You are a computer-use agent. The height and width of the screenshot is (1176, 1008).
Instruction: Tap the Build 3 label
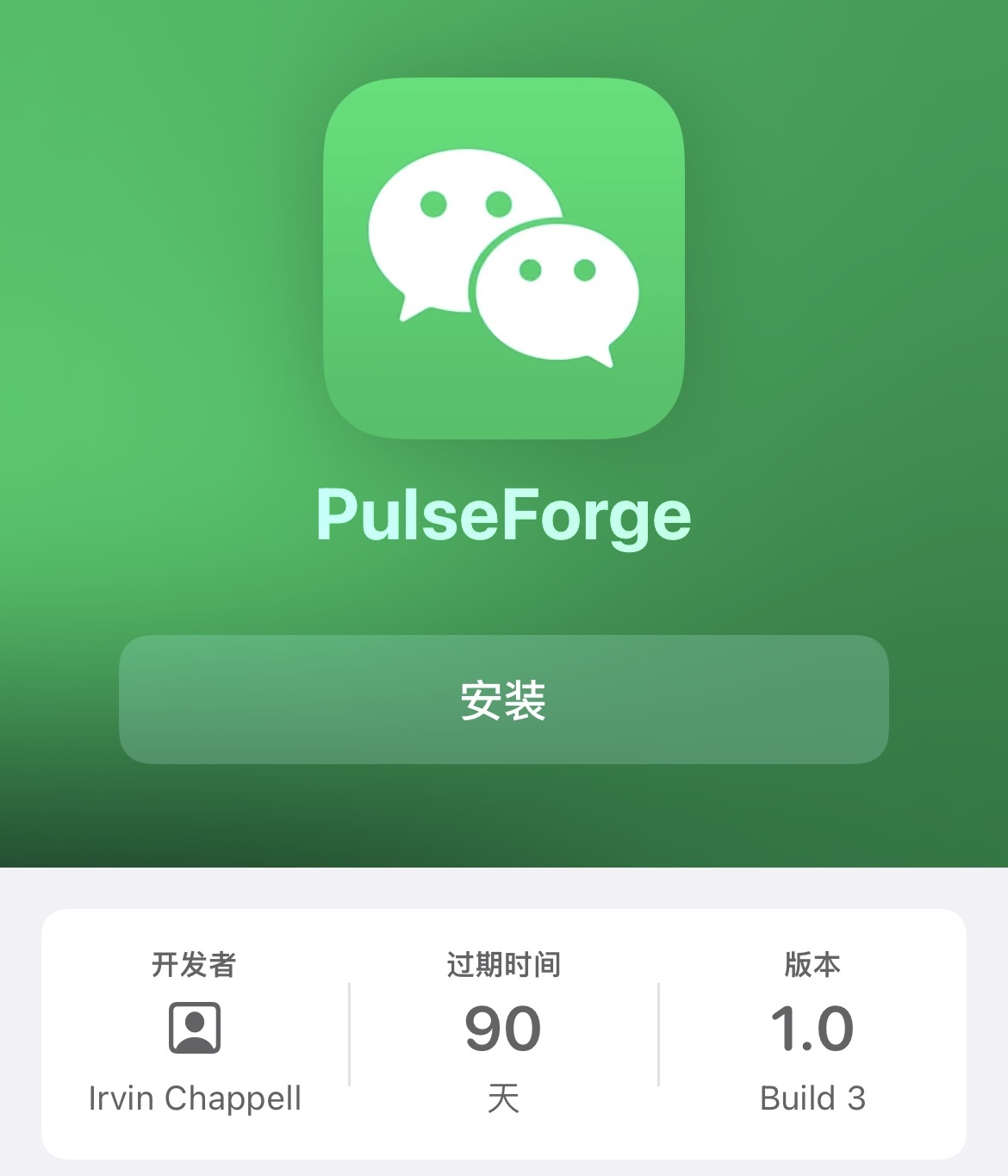tap(815, 1098)
